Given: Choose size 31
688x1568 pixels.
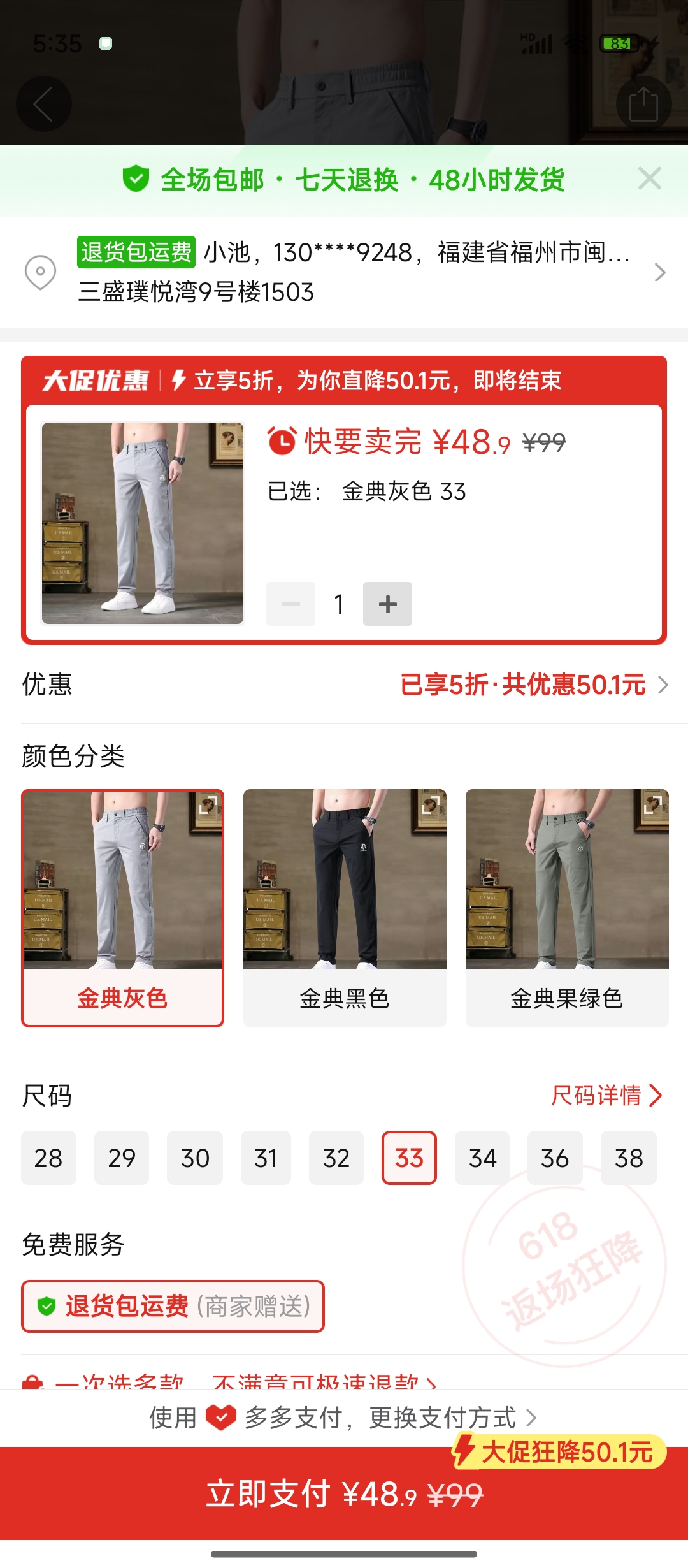Looking at the screenshot, I should pos(266,1158).
